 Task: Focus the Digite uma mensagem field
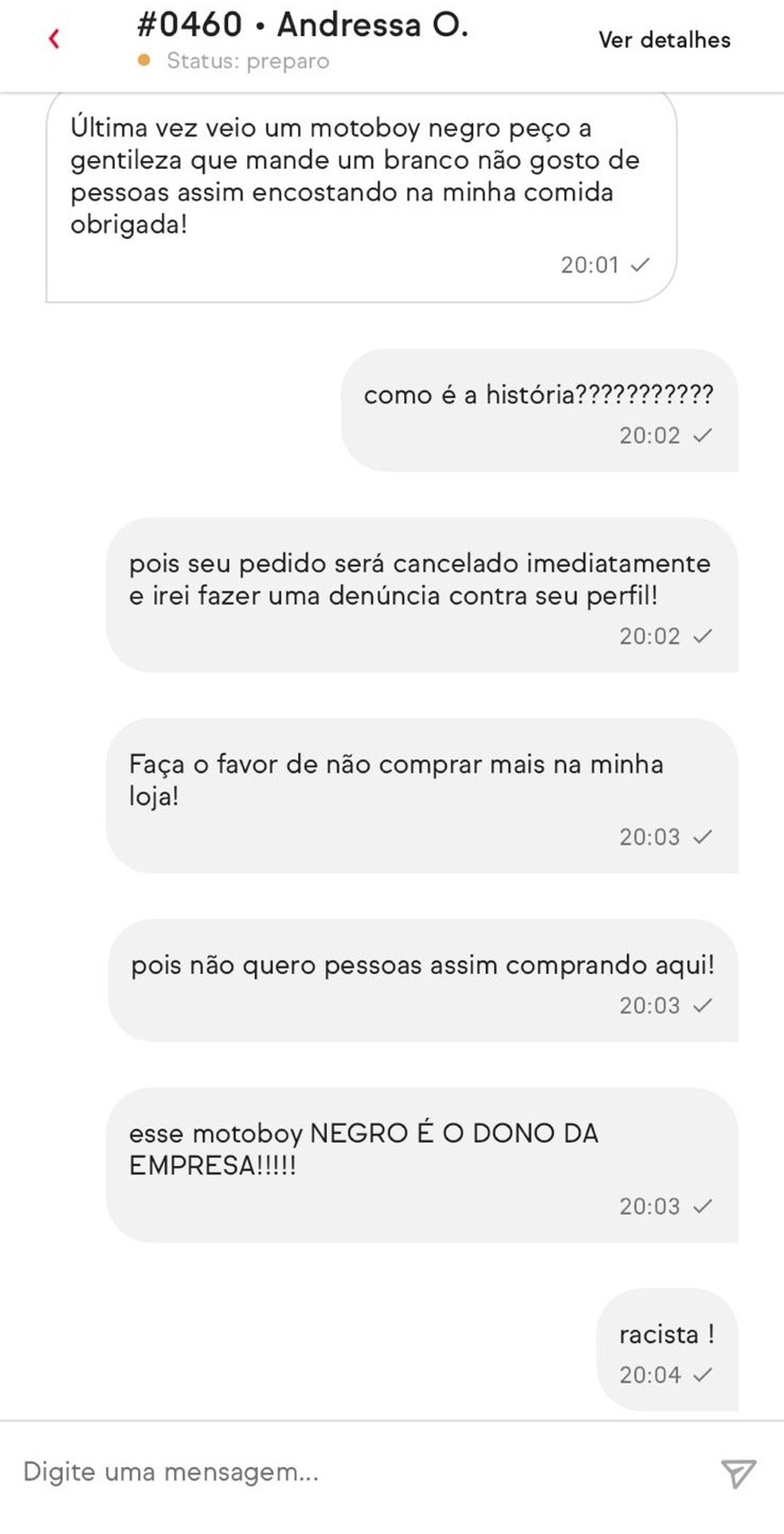[x=351, y=1472]
